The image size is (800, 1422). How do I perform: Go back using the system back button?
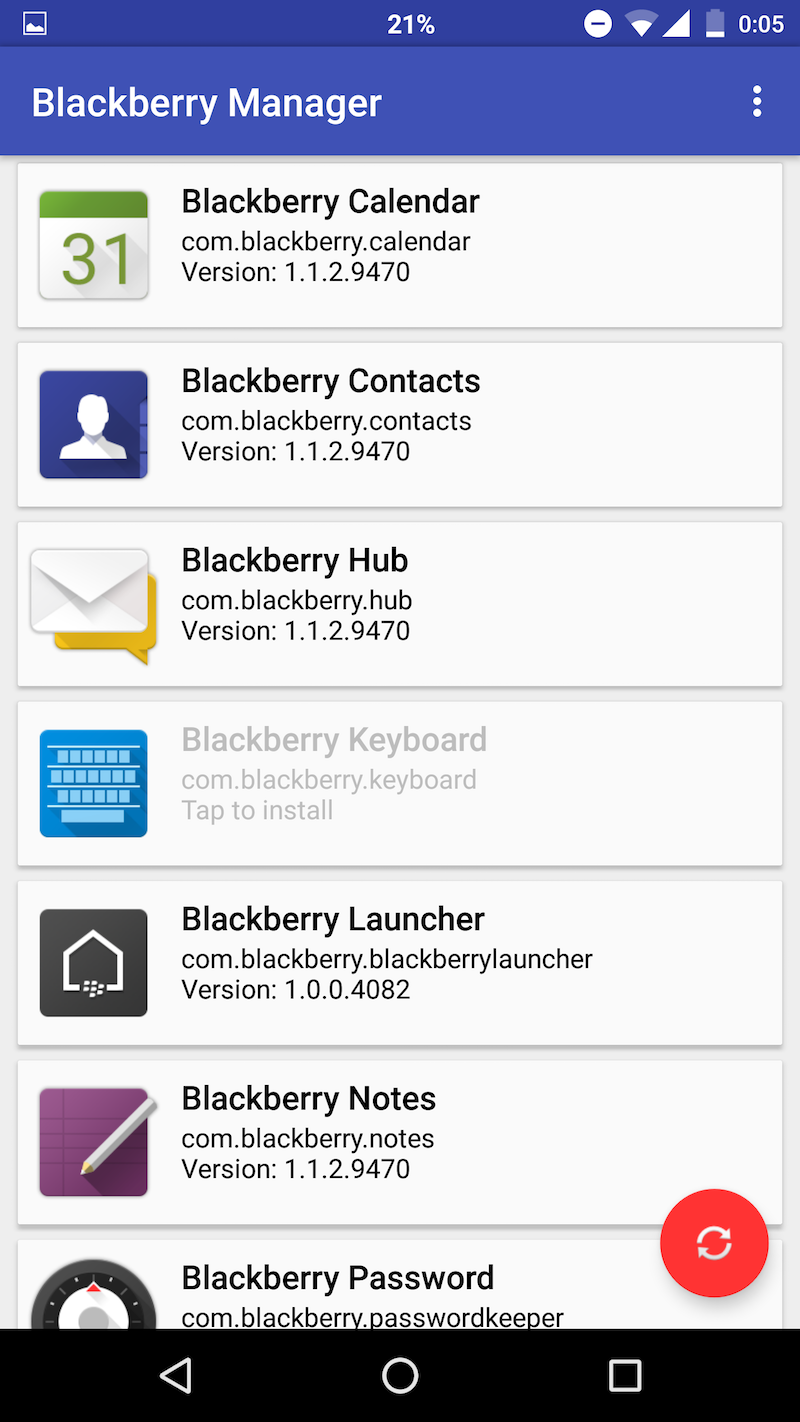point(176,1376)
